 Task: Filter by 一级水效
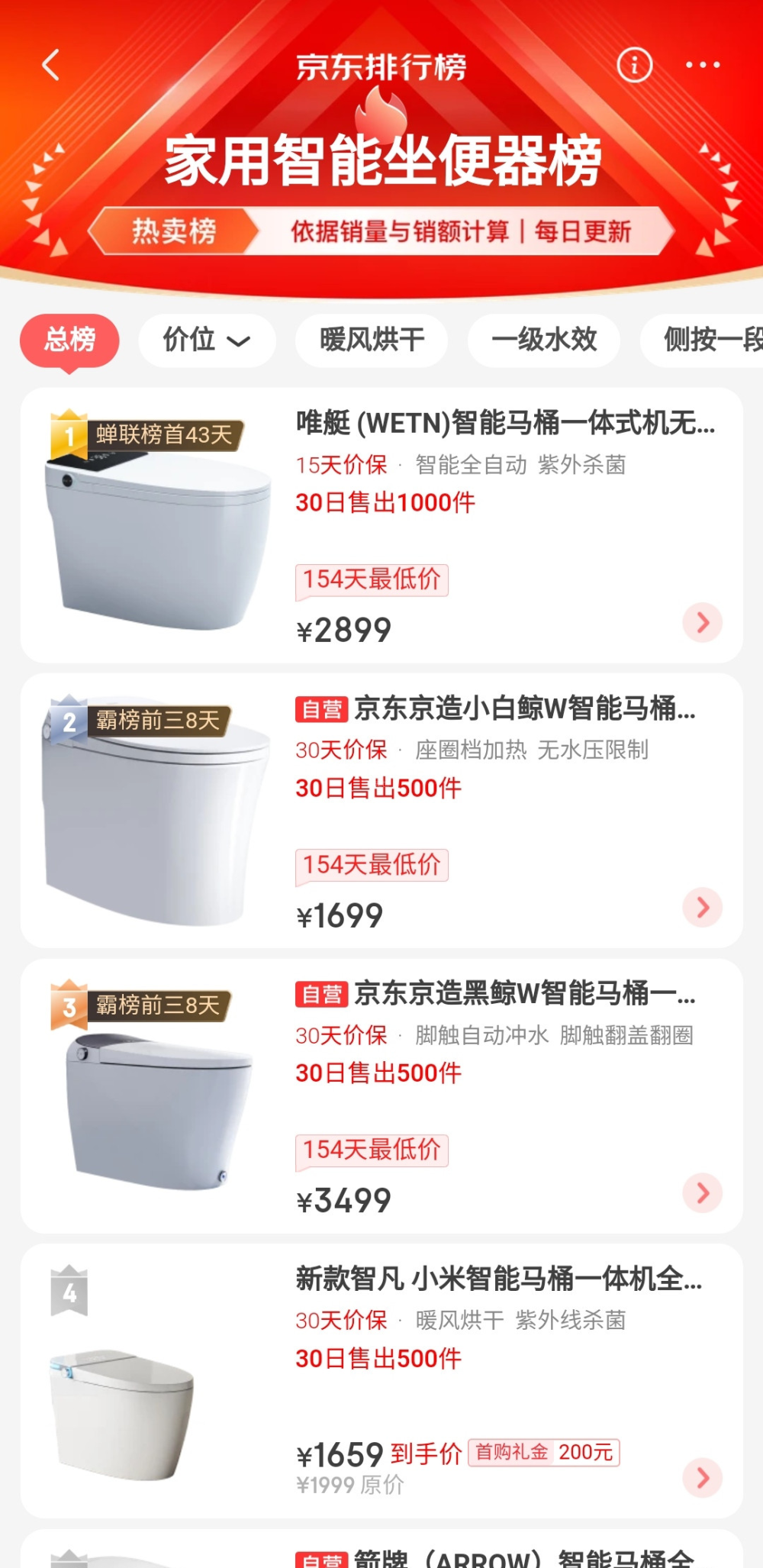click(x=543, y=340)
